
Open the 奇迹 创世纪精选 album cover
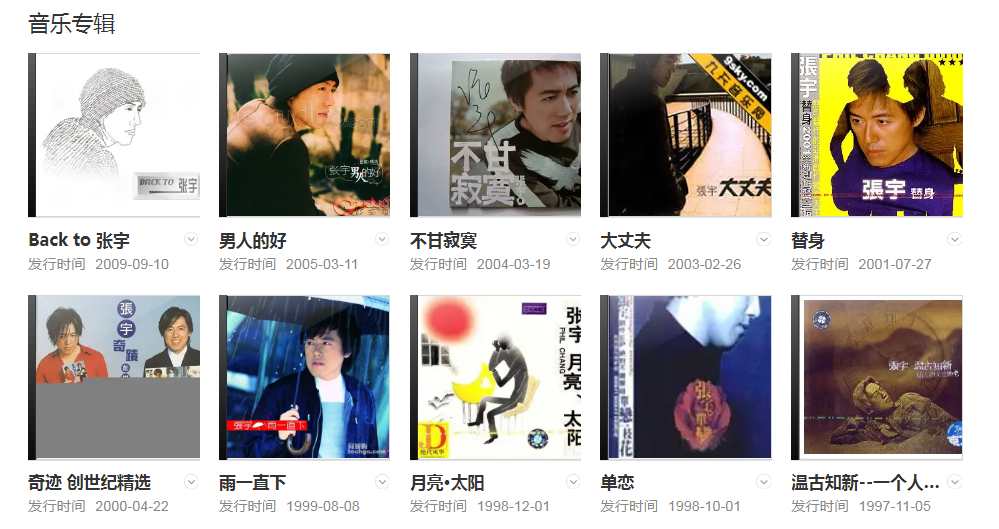115,377
